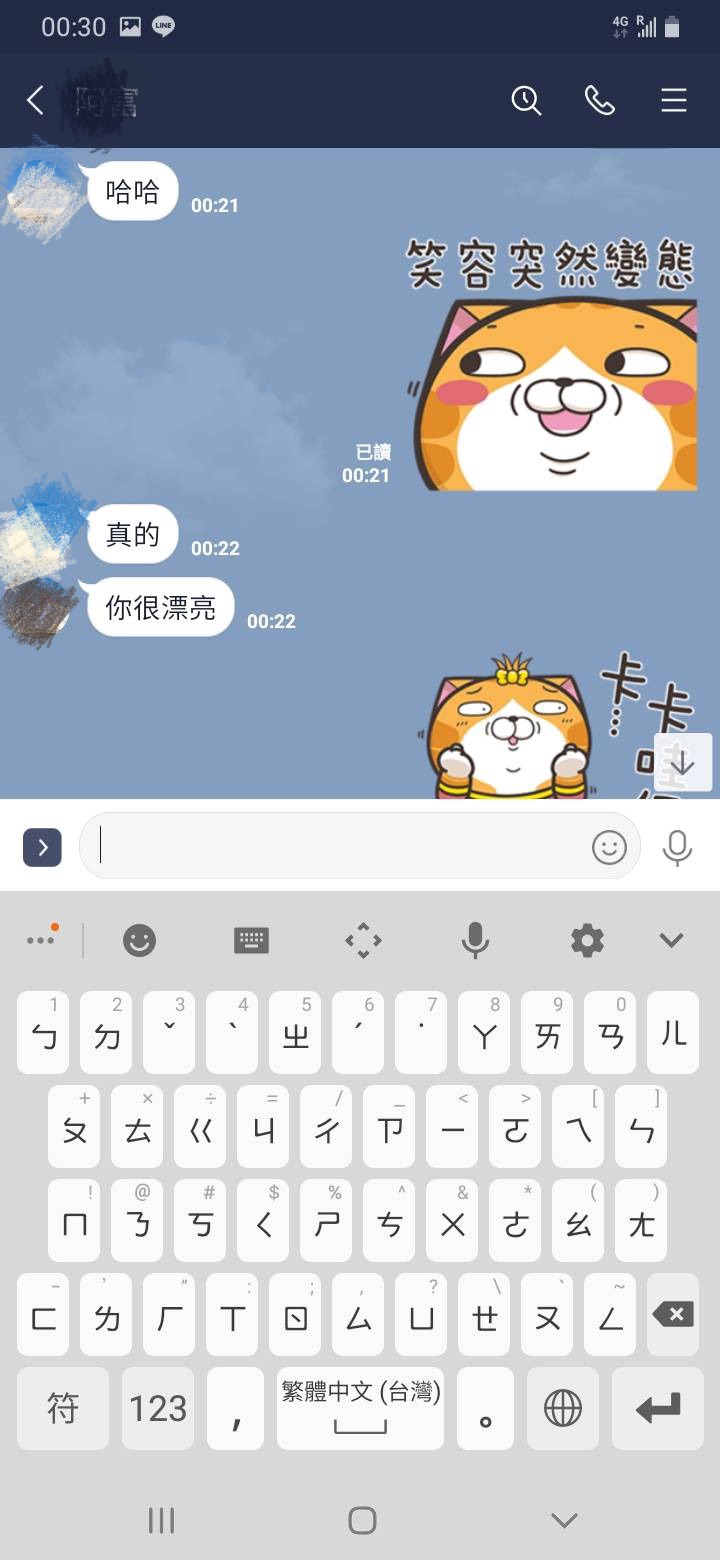Screen dimensions: 720x1560
Task: Start a voice call
Action: pyautogui.click(x=599, y=100)
